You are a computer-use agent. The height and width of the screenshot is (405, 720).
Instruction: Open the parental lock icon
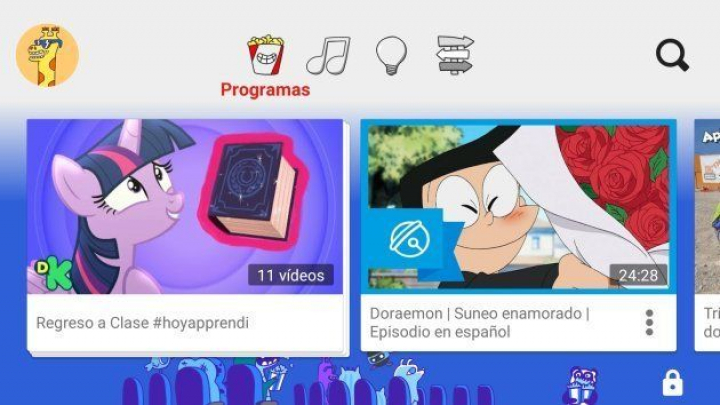[x=672, y=382]
